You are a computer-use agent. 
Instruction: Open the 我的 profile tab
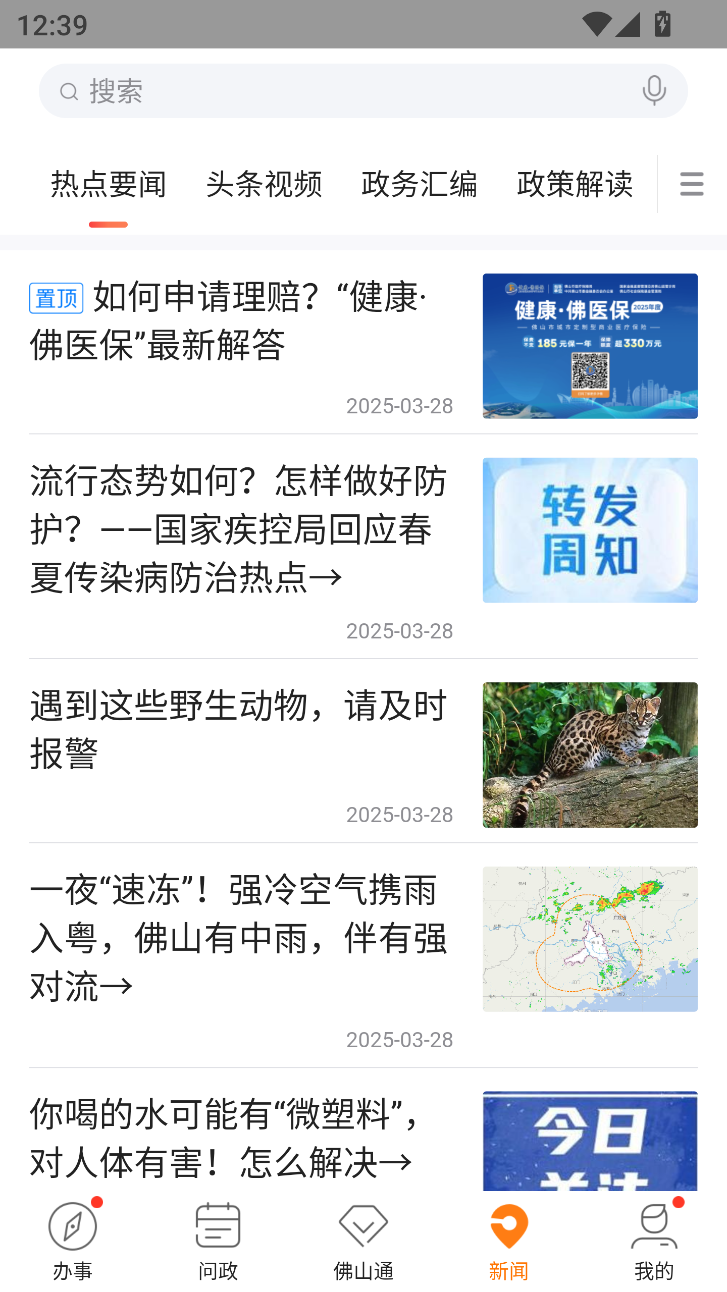(654, 1241)
